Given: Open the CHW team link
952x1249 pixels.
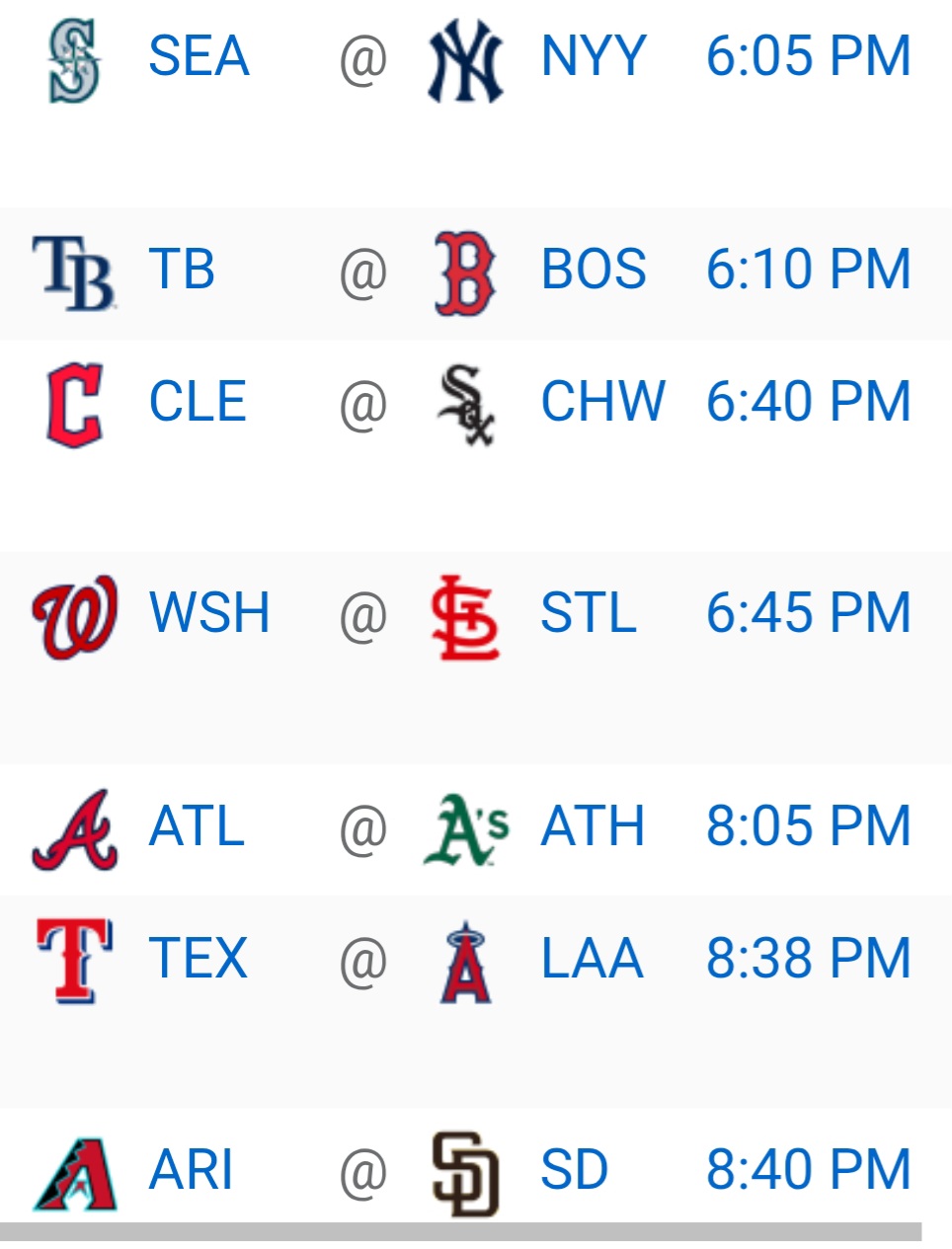Looking at the screenshot, I should (602, 402).
